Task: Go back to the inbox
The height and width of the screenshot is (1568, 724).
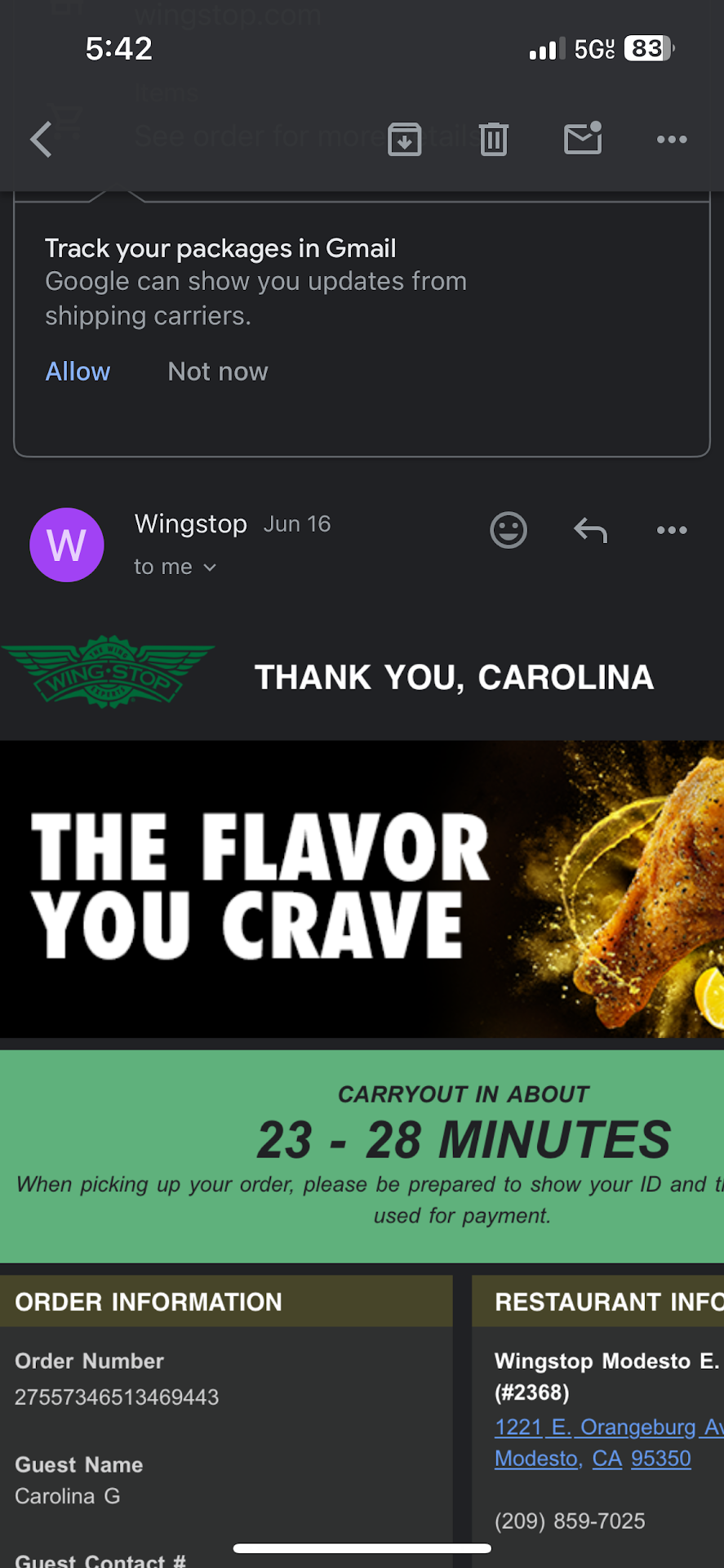Action: click(x=41, y=140)
